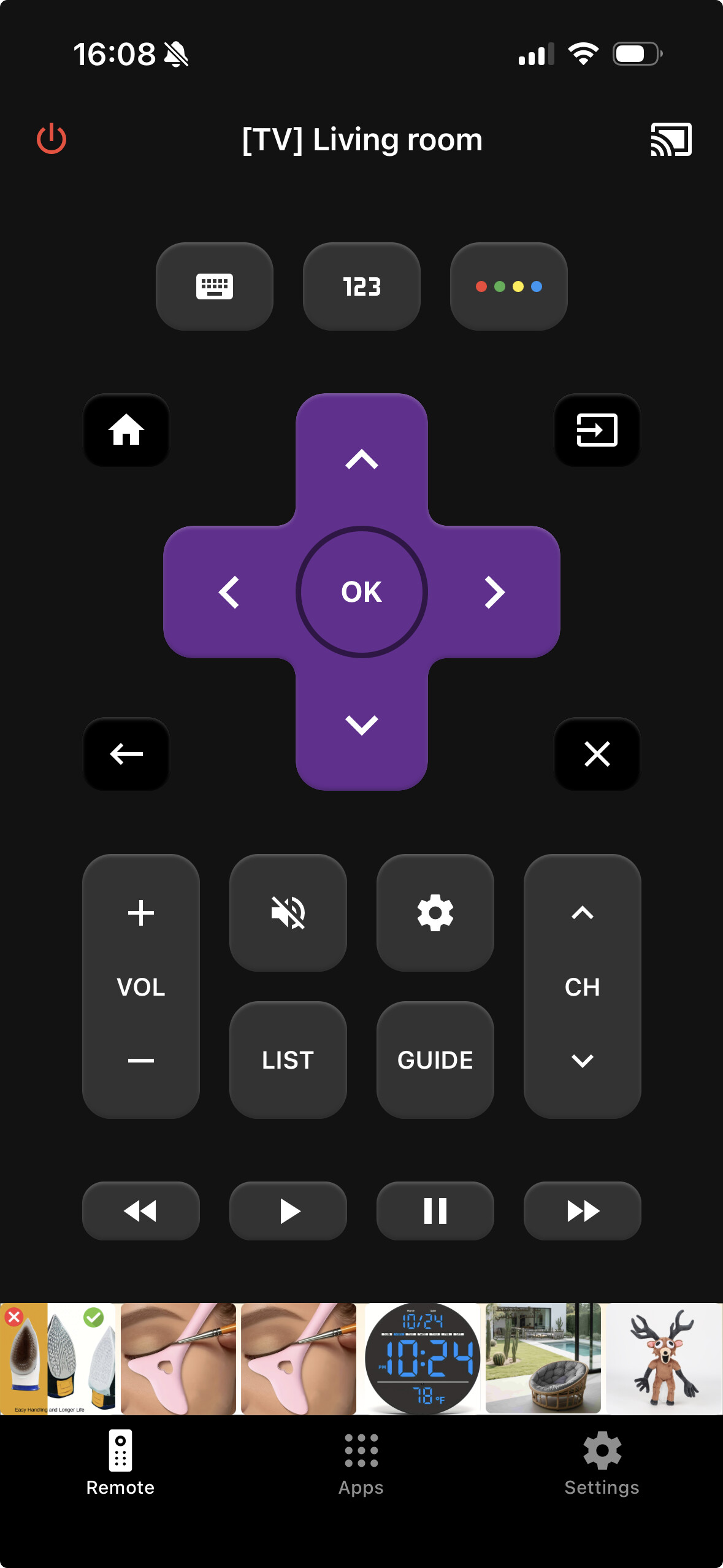
Task: Tap the D-pad right arrow
Action: click(494, 592)
